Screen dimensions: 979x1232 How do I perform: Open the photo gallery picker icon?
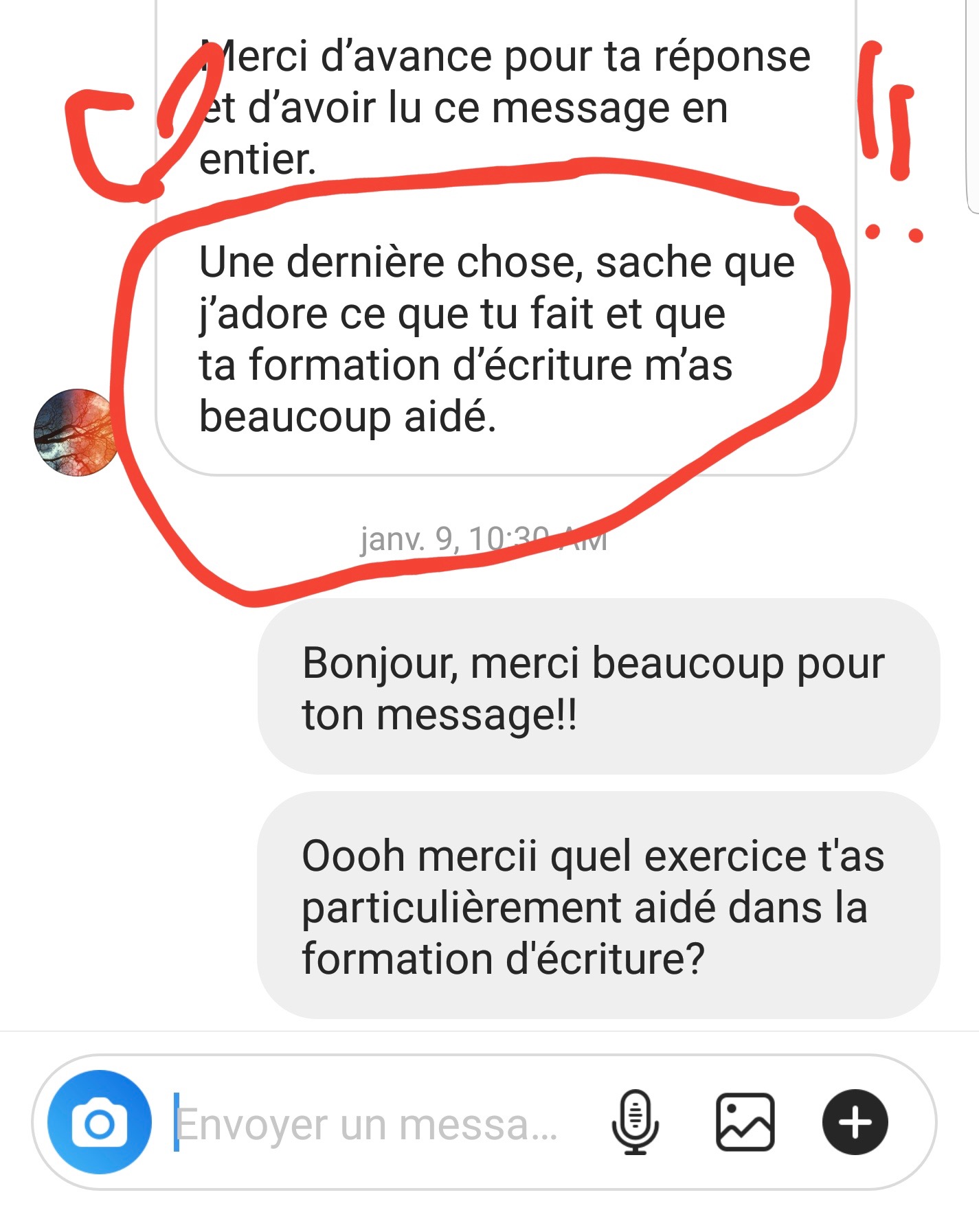(745, 1123)
